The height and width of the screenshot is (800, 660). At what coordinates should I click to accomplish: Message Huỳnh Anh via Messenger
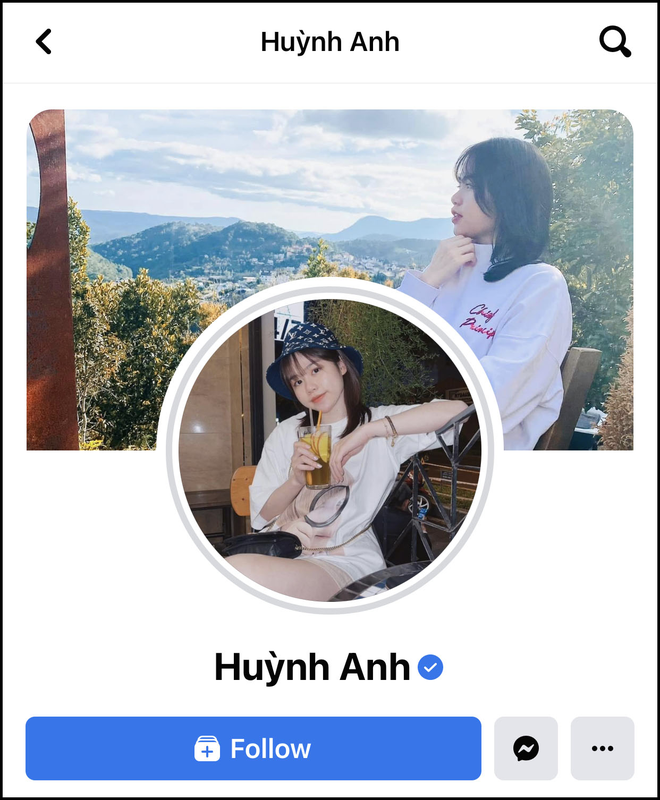click(526, 748)
